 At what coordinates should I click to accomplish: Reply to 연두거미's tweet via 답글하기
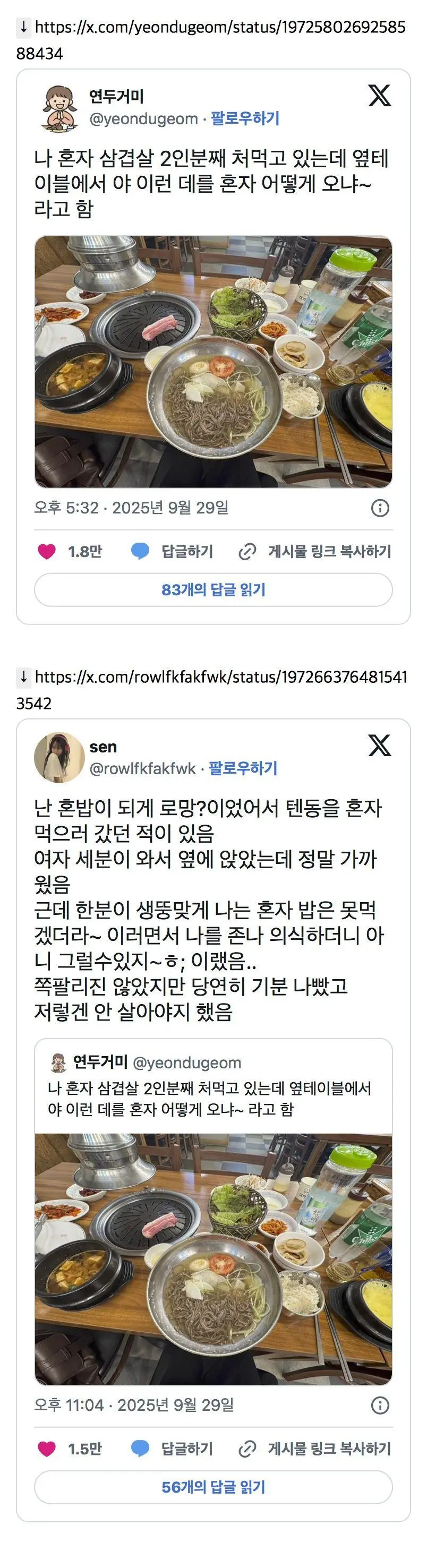(173, 552)
